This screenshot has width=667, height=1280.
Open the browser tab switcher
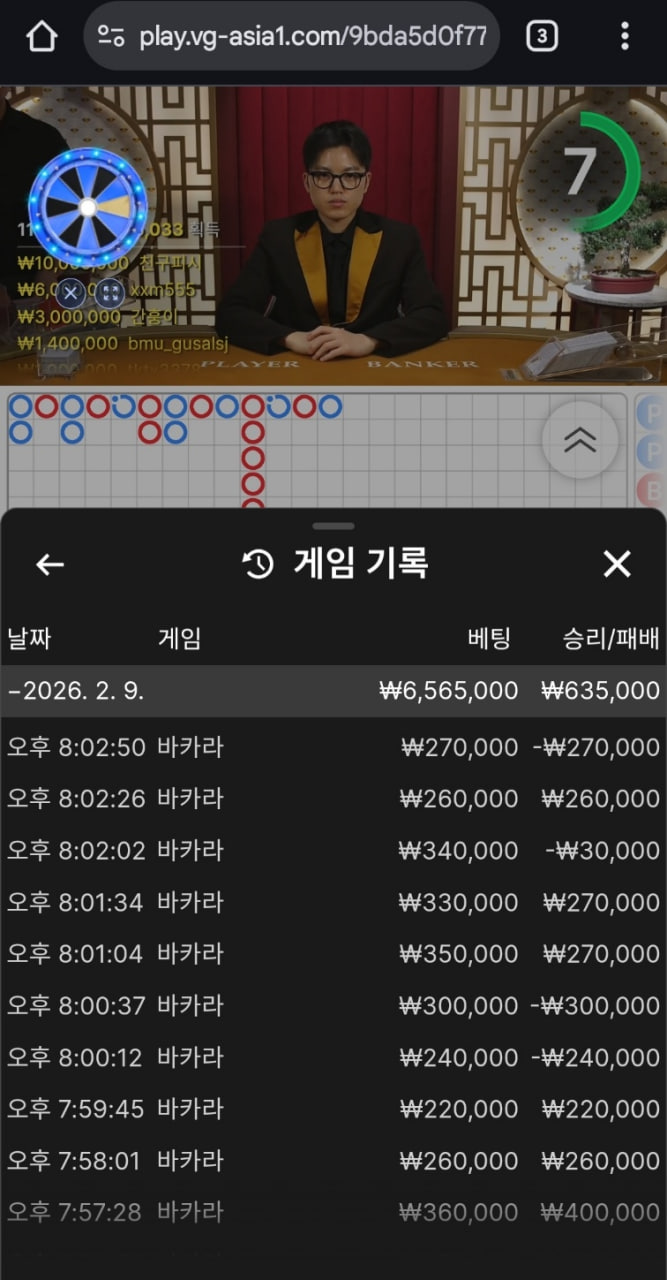pos(541,37)
